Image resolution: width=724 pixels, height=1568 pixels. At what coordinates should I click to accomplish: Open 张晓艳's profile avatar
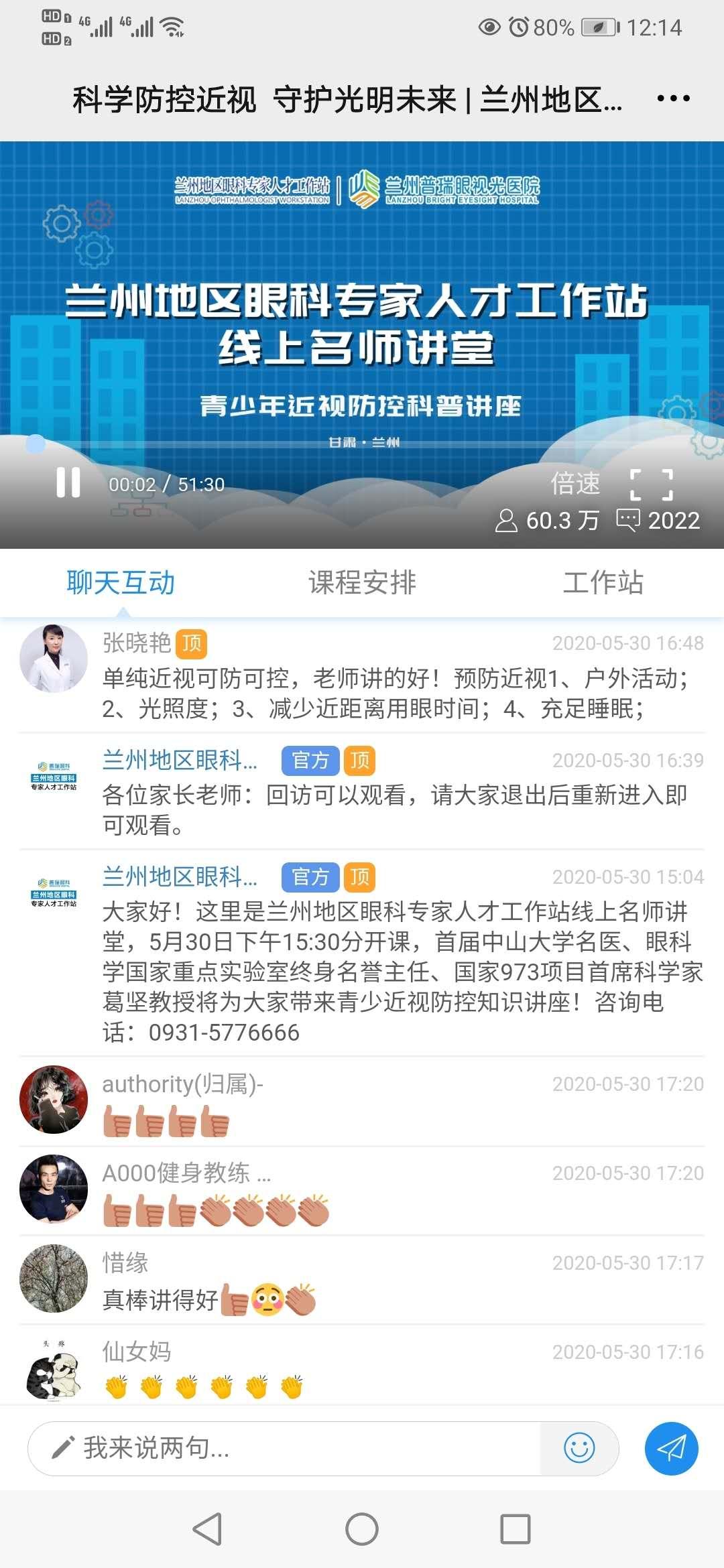point(54,658)
